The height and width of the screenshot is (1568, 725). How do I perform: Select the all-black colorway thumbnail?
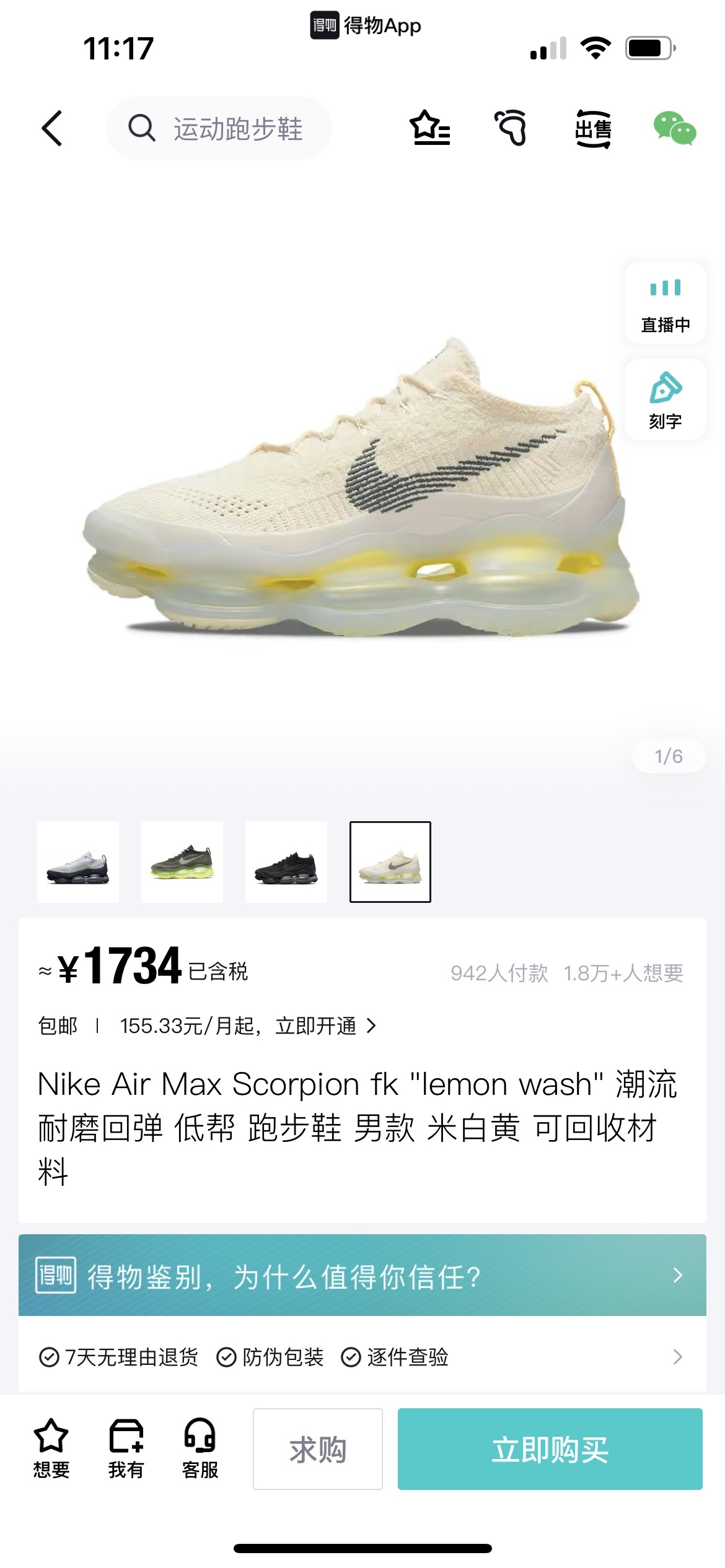[286, 861]
